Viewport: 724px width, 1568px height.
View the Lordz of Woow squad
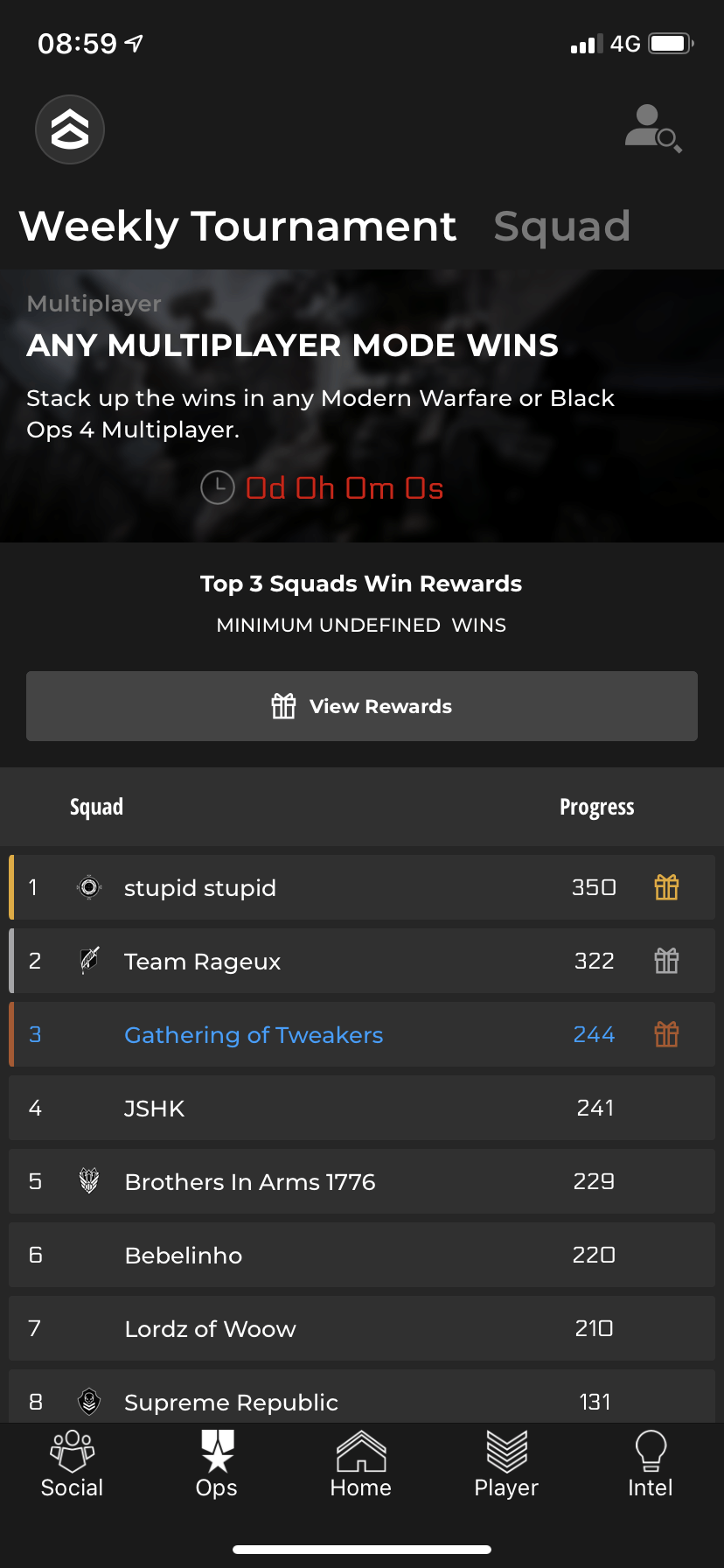pyautogui.click(x=362, y=1329)
